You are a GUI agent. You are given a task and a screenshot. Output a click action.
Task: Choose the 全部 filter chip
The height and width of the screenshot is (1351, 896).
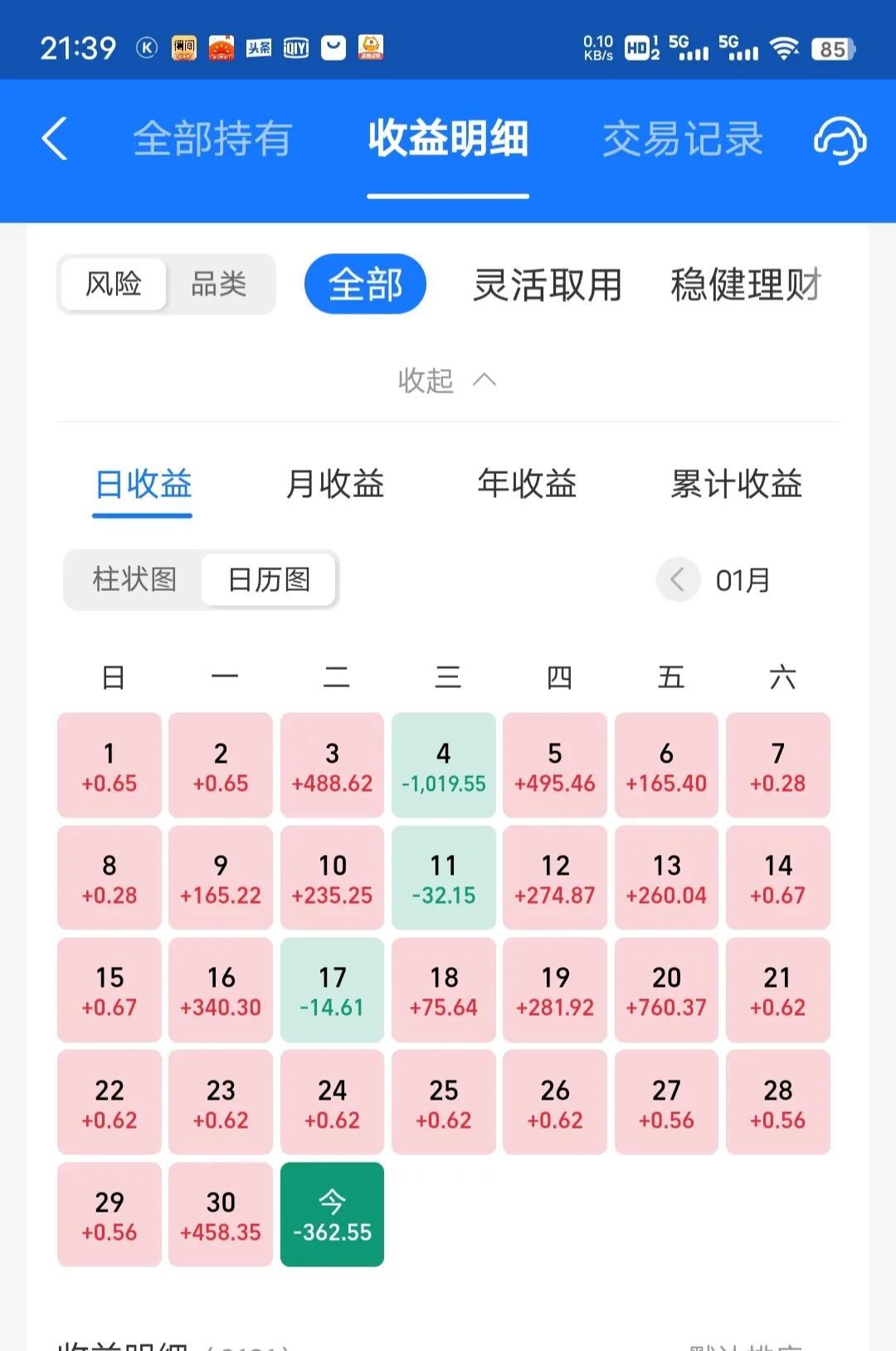click(x=365, y=285)
